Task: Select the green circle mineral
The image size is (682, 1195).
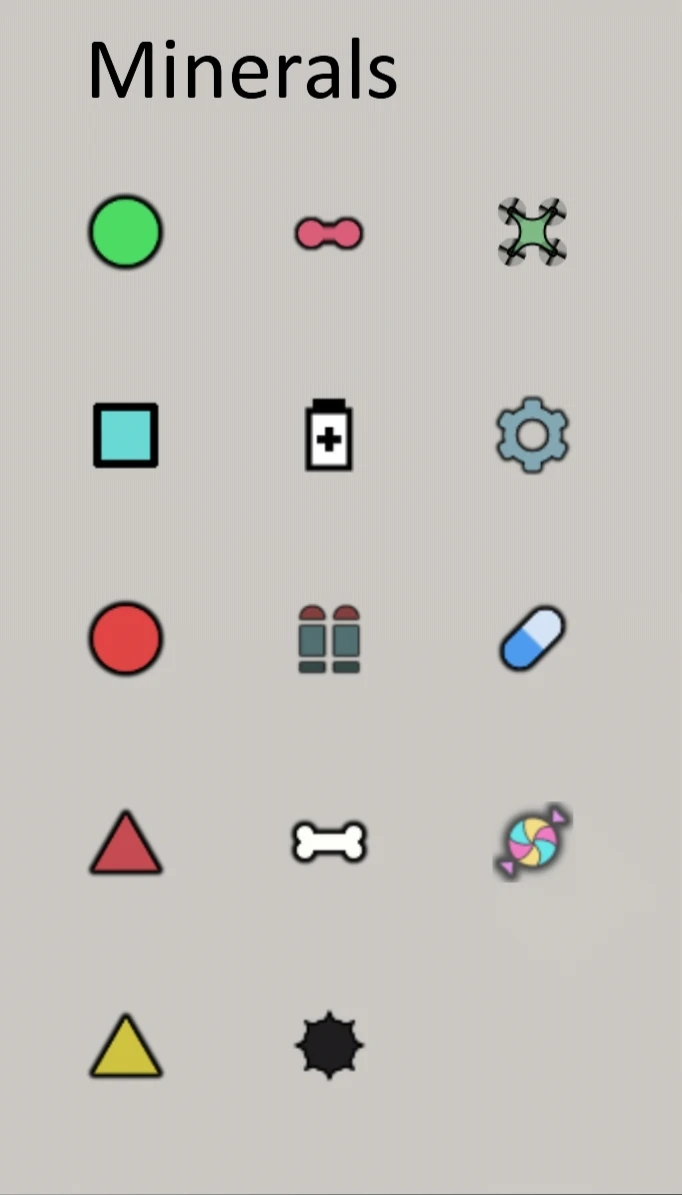Action: pos(126,232)
